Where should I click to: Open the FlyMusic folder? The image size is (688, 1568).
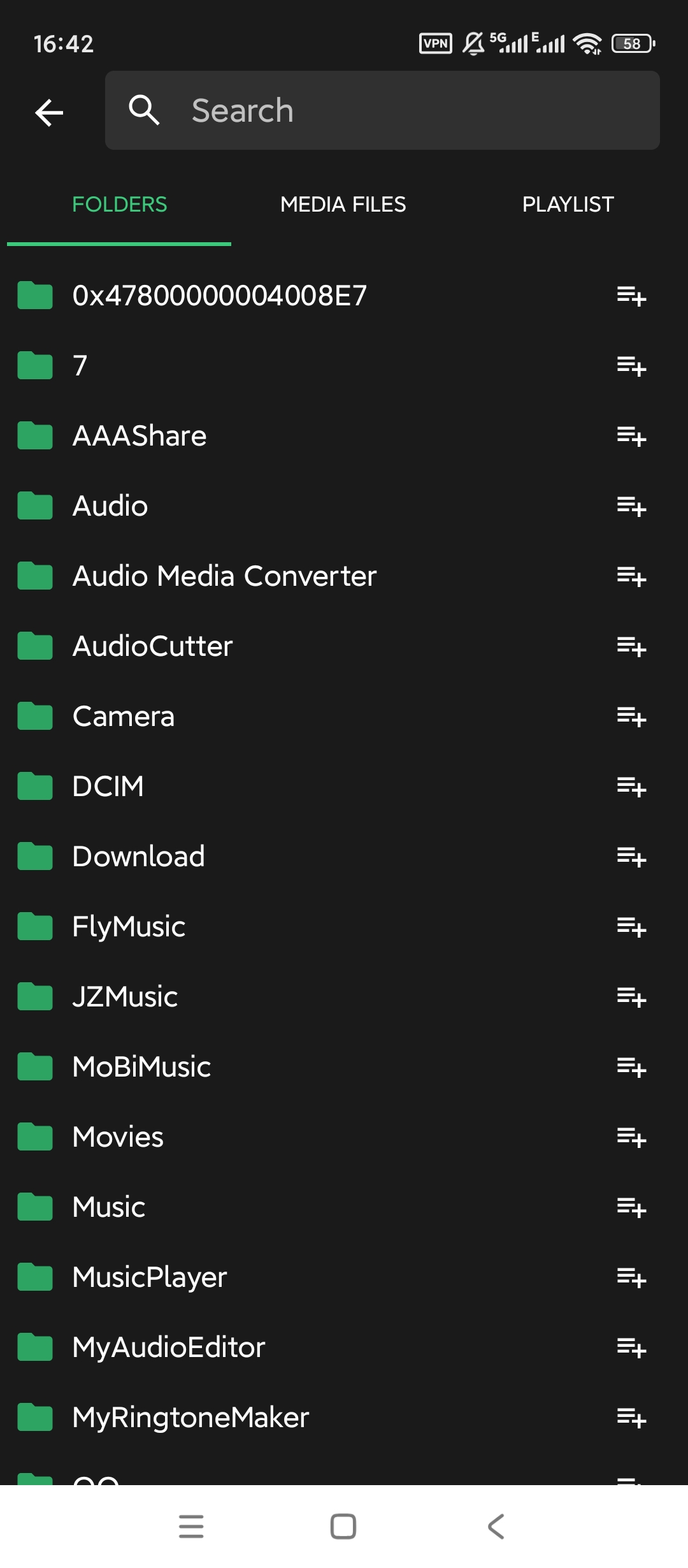point(129,927)
